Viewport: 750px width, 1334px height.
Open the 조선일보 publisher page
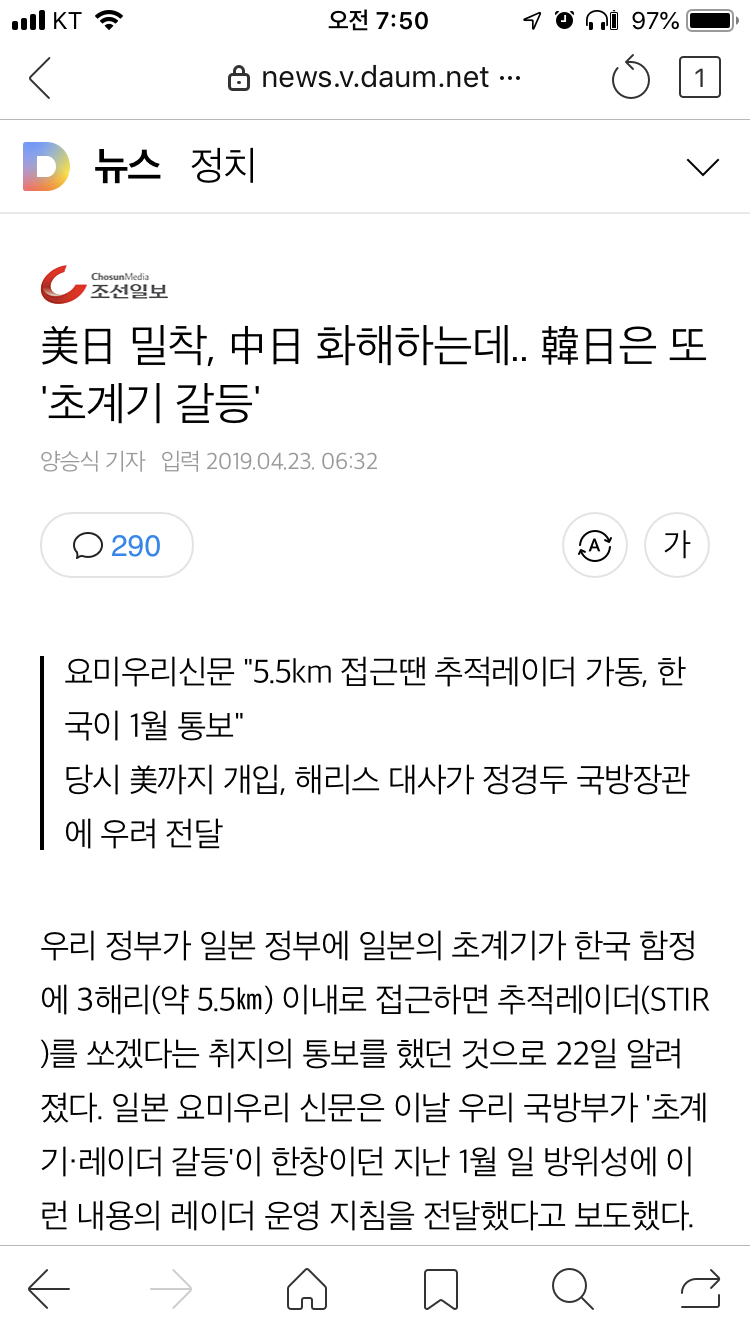104,284
